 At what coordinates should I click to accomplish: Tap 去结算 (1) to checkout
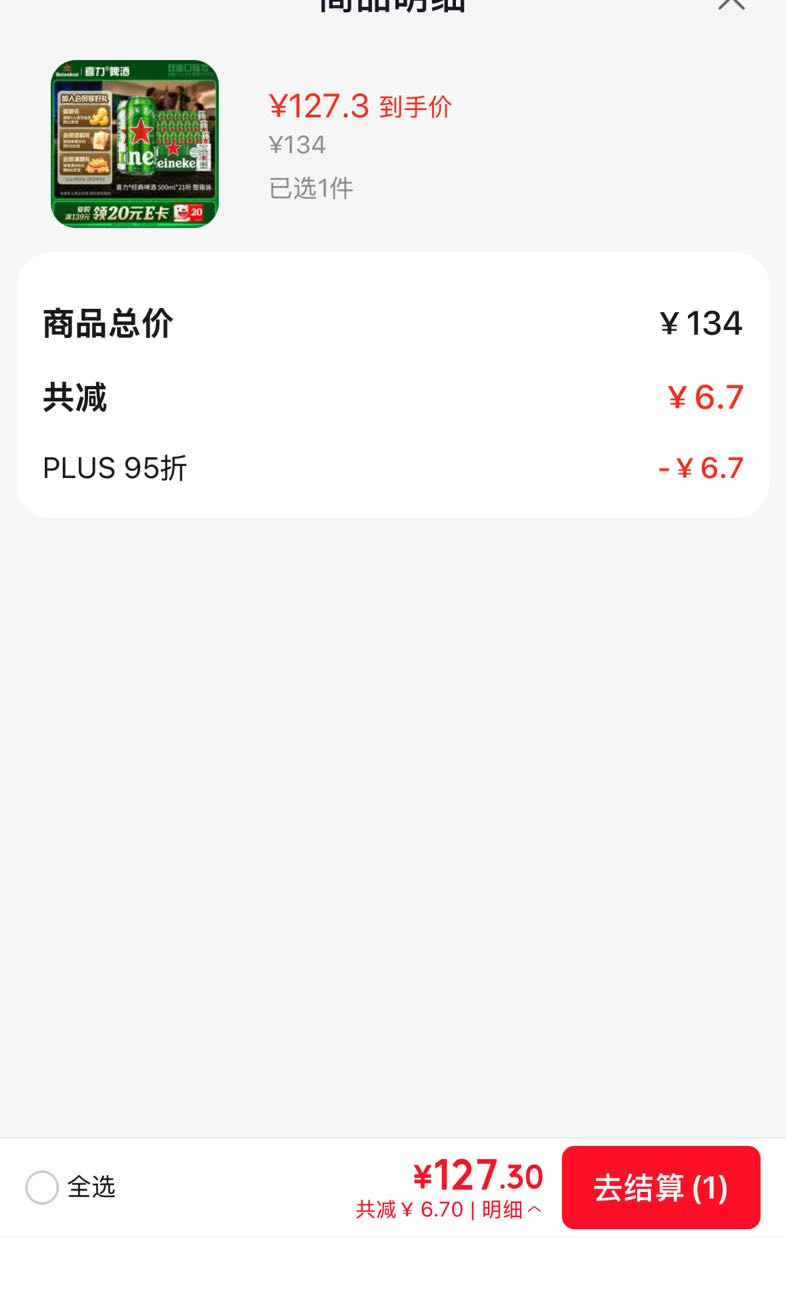661,1188
